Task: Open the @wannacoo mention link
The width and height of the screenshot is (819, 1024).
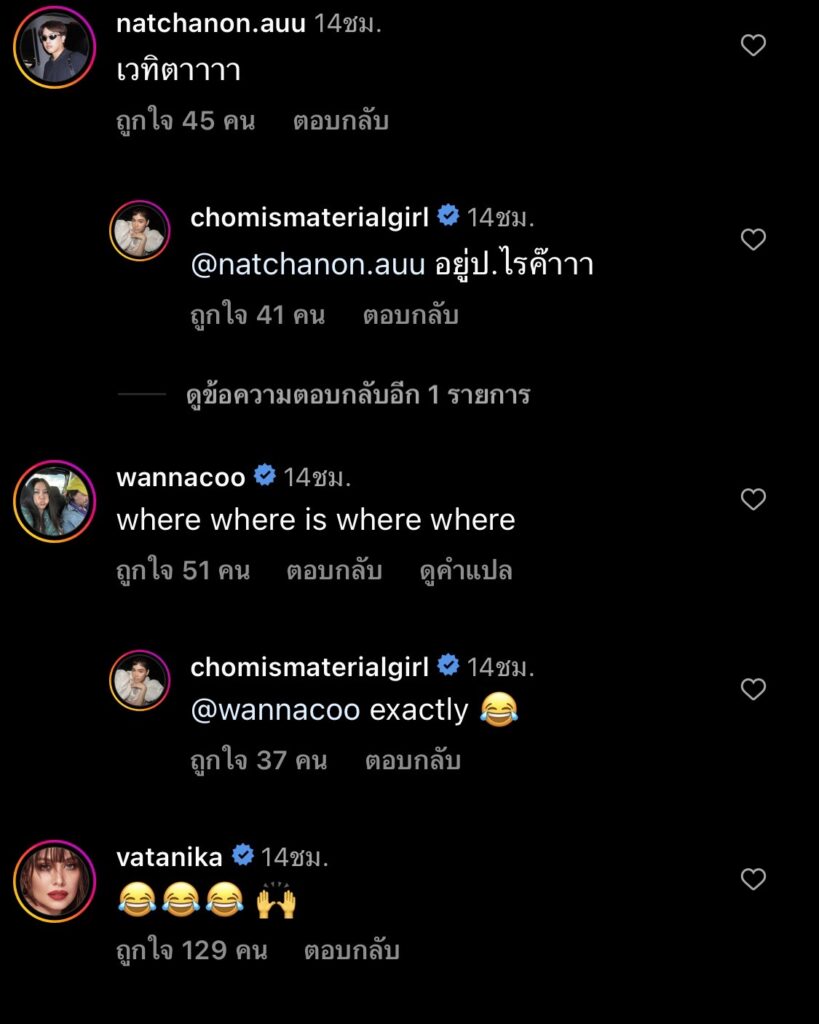Action: tap(276, 710)
